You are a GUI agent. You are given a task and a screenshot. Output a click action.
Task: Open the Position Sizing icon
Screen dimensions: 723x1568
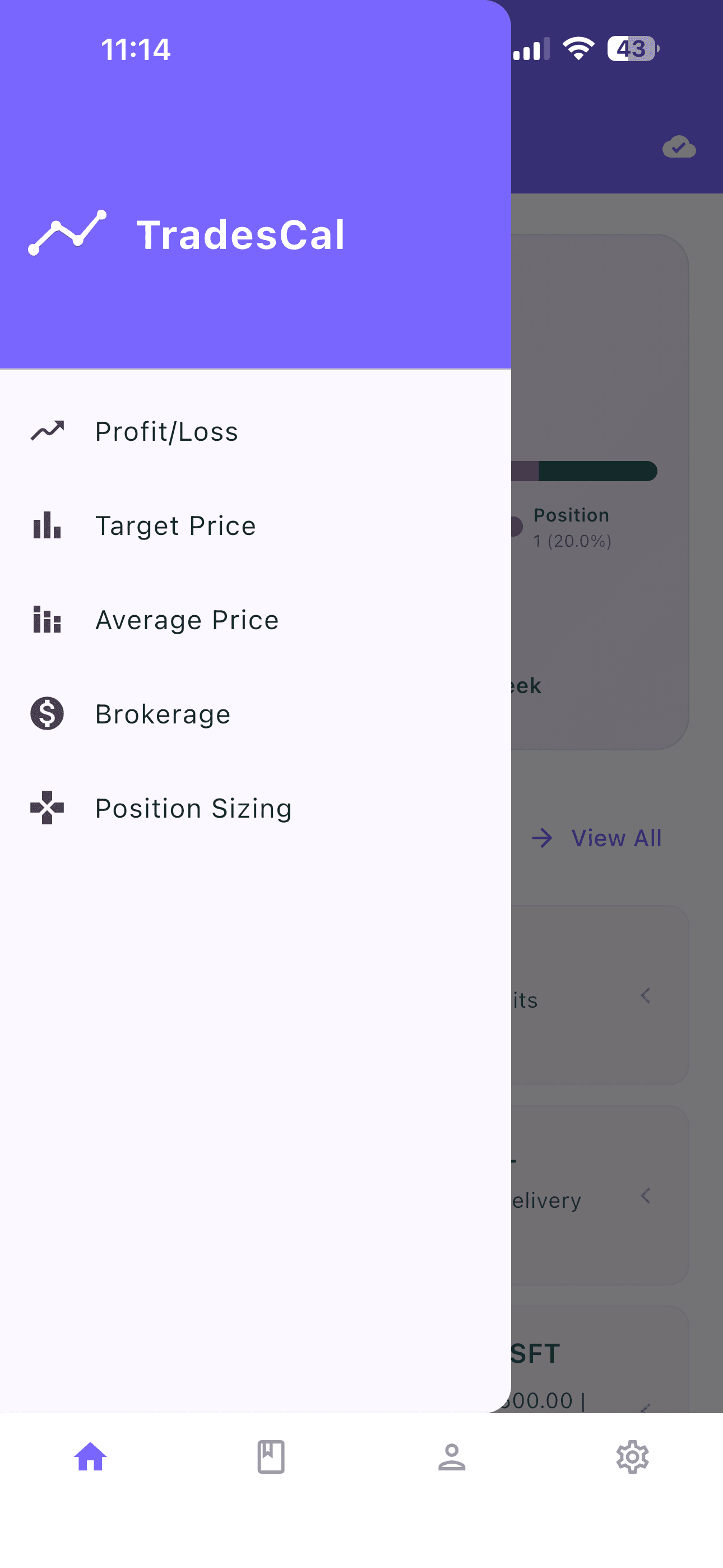[x=47, y=808]
